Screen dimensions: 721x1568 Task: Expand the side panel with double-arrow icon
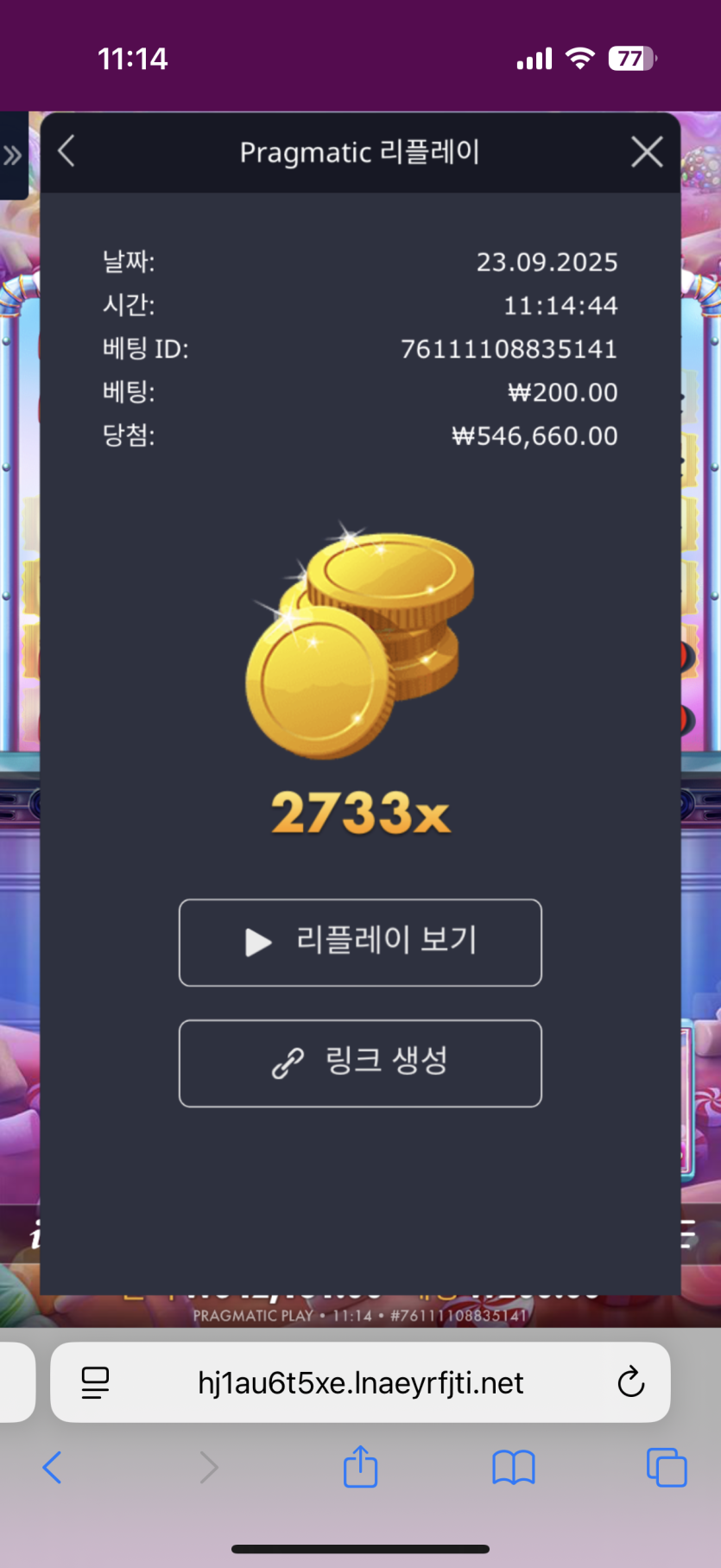(x=12, y=156)
